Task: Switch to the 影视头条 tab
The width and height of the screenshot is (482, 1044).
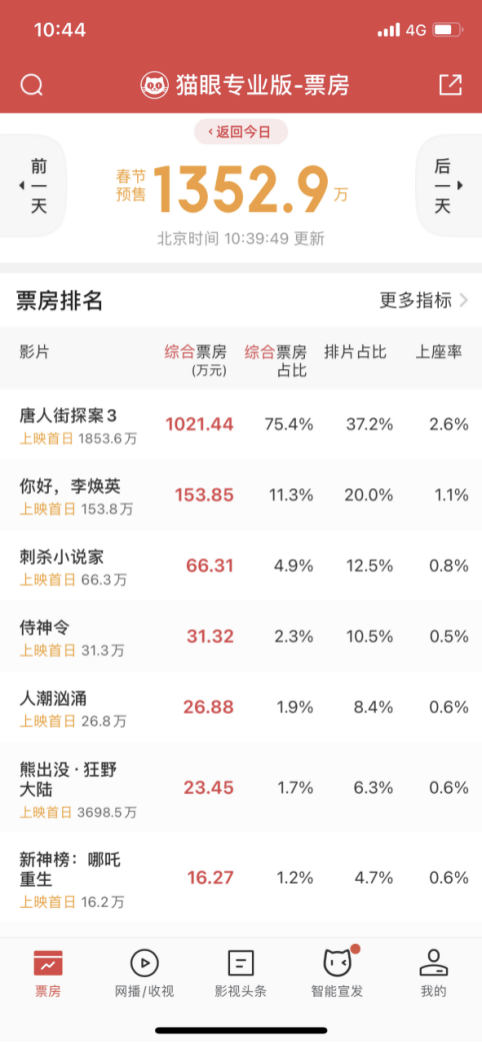Action: [x=241, y=973]
